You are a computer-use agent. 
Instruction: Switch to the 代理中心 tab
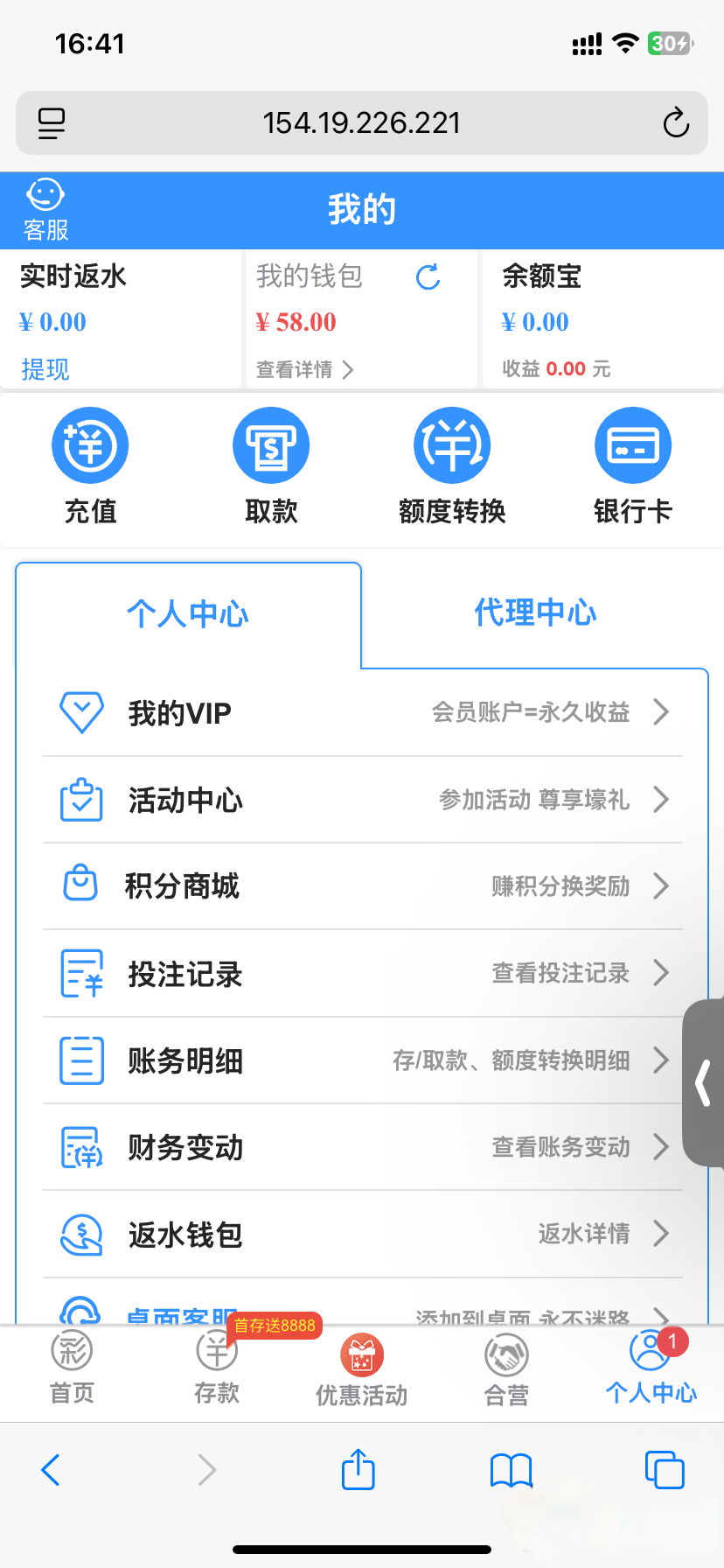(535, 612)
